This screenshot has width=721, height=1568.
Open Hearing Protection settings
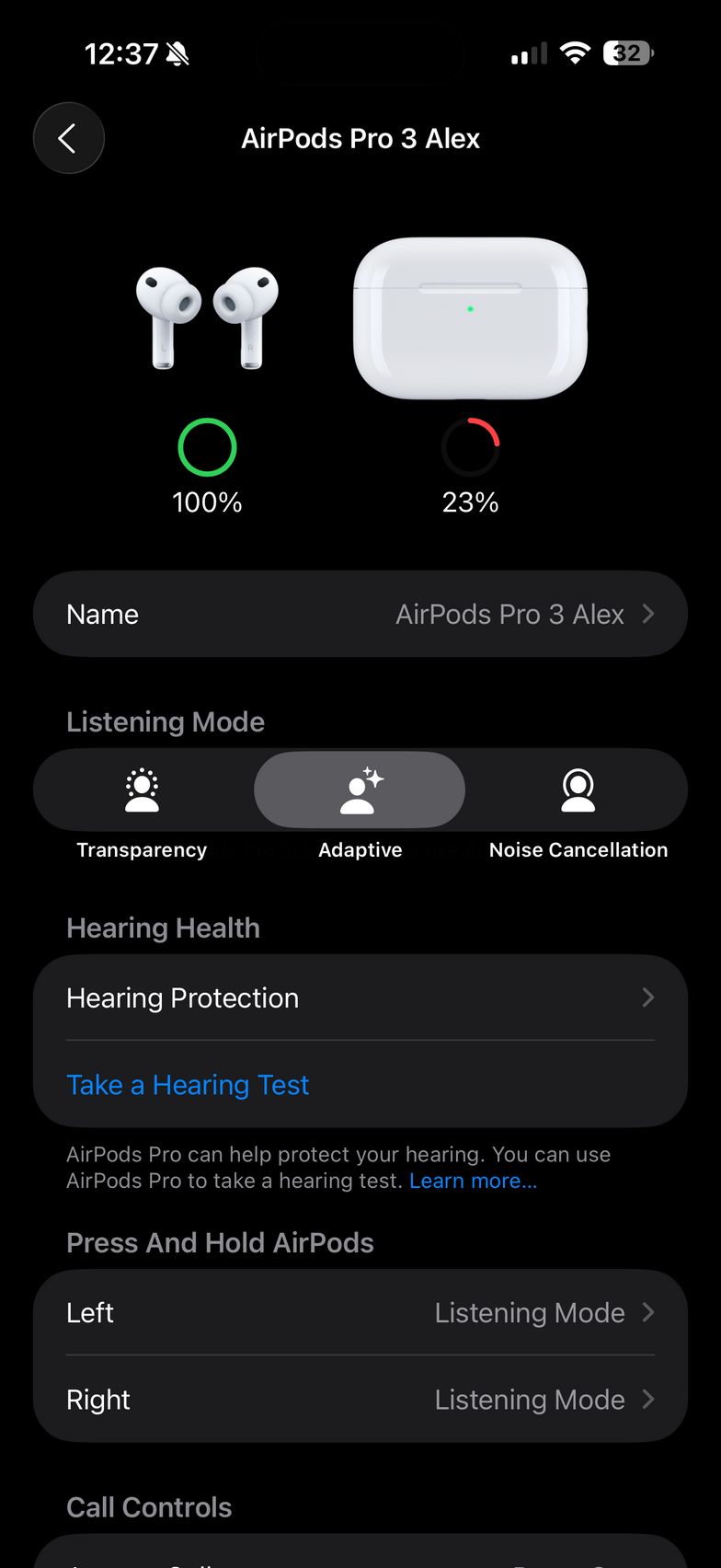(360, 997)
